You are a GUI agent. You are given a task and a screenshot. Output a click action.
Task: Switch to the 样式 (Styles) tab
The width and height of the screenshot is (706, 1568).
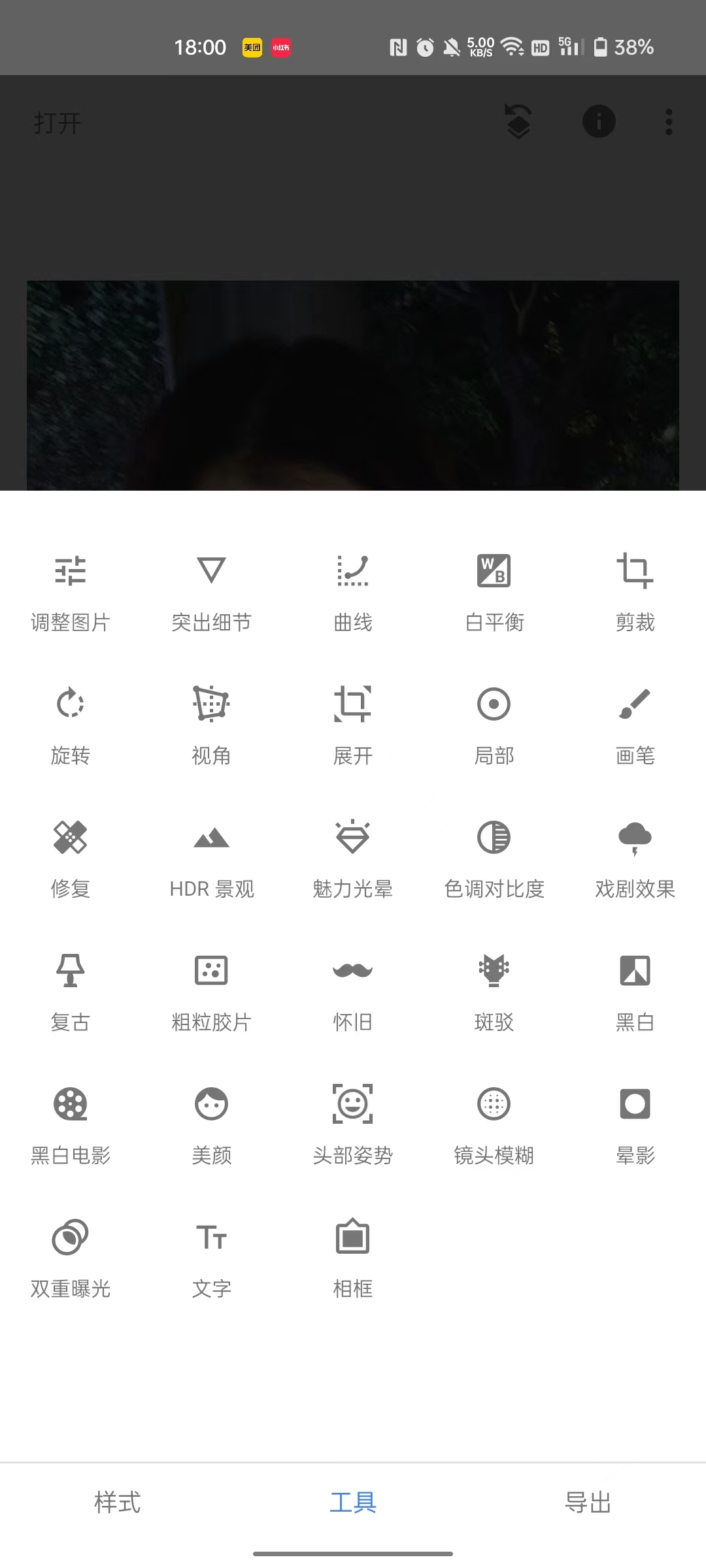tap(117, 1501)
